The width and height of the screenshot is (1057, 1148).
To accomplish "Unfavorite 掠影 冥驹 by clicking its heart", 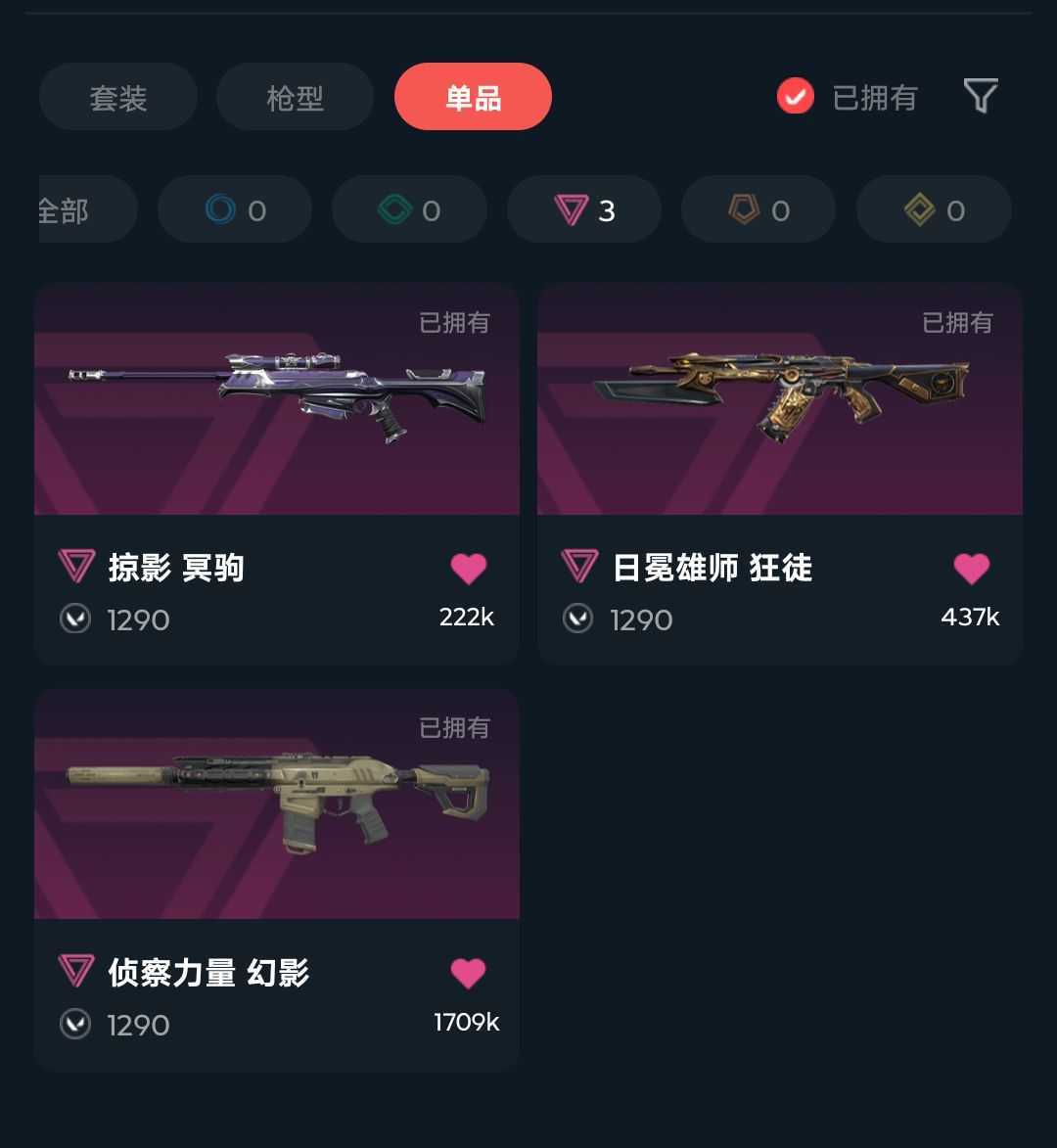I will (x=470, y=568).
